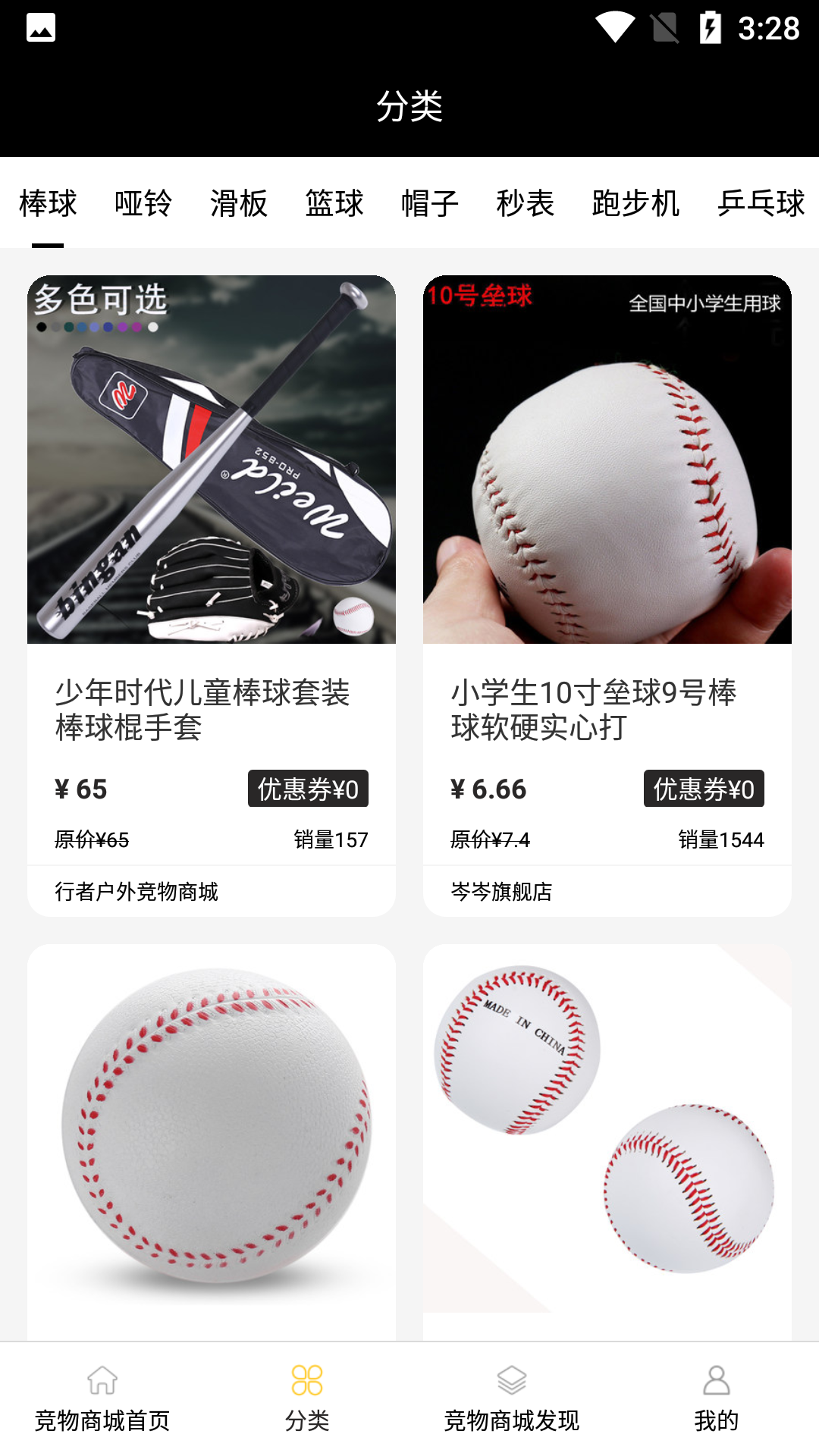Image resolution: width=819 pixels, height=1456 pixels.
Task: Switch to the 乒乓球 category tab
Action: [x=762, y=203]
